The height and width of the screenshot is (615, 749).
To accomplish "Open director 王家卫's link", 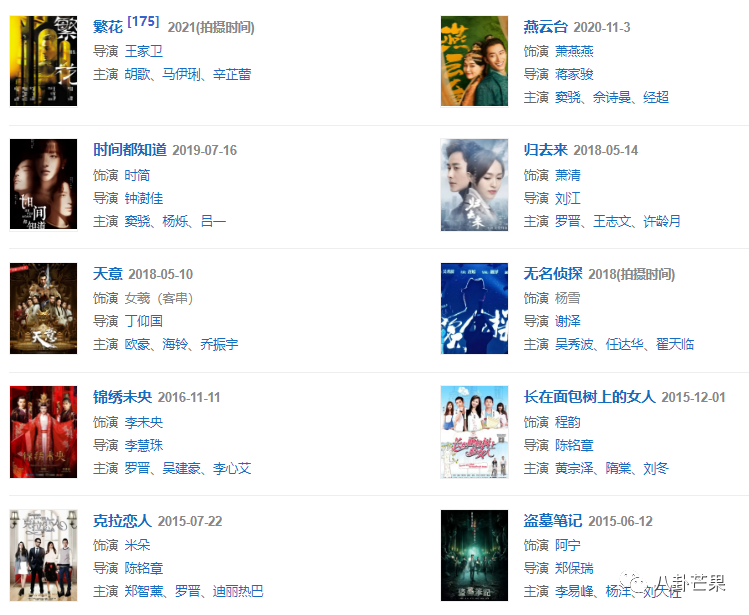I will click(x=143, y=51).
